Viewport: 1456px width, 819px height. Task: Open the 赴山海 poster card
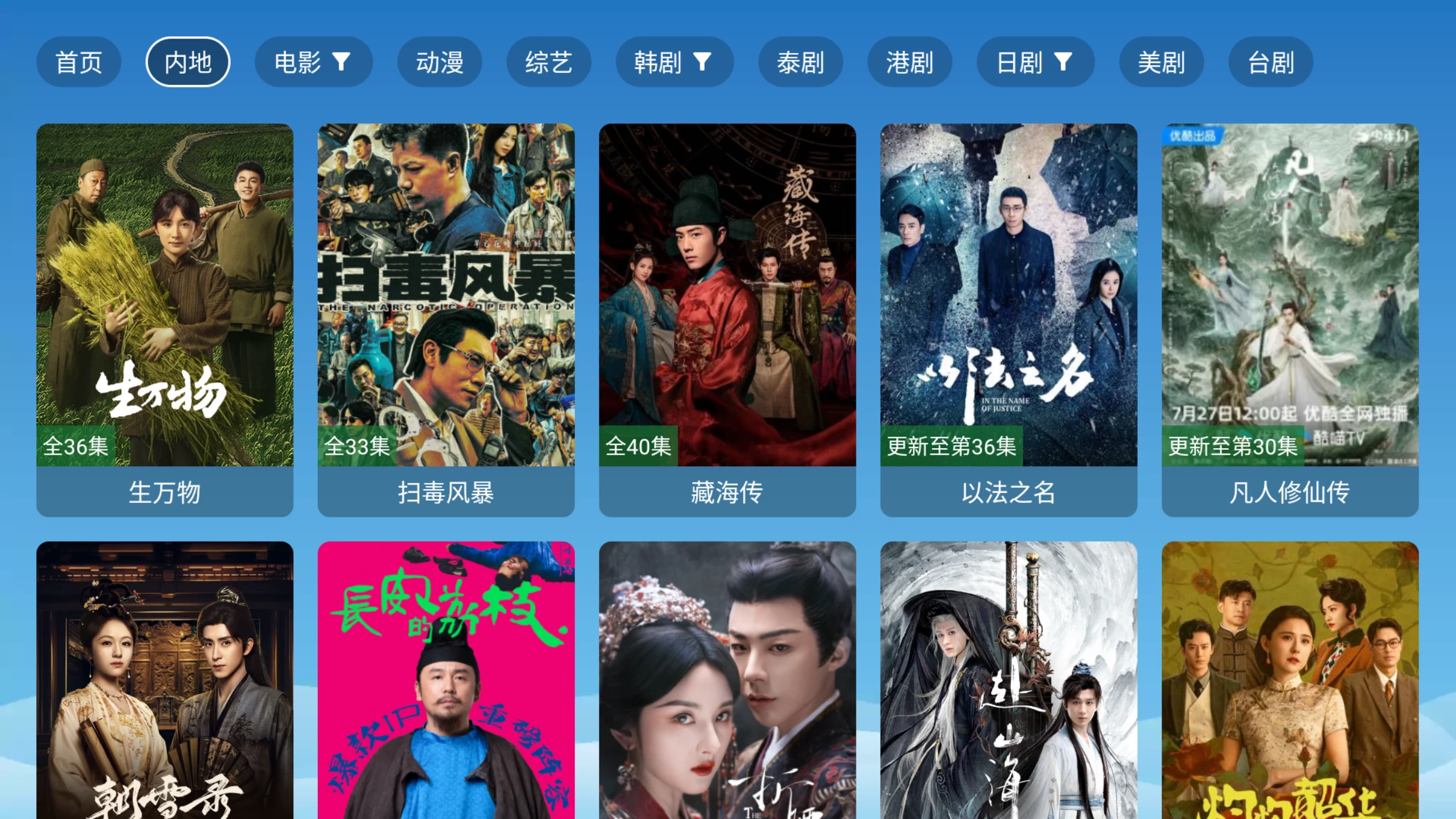coord(1008,681)
